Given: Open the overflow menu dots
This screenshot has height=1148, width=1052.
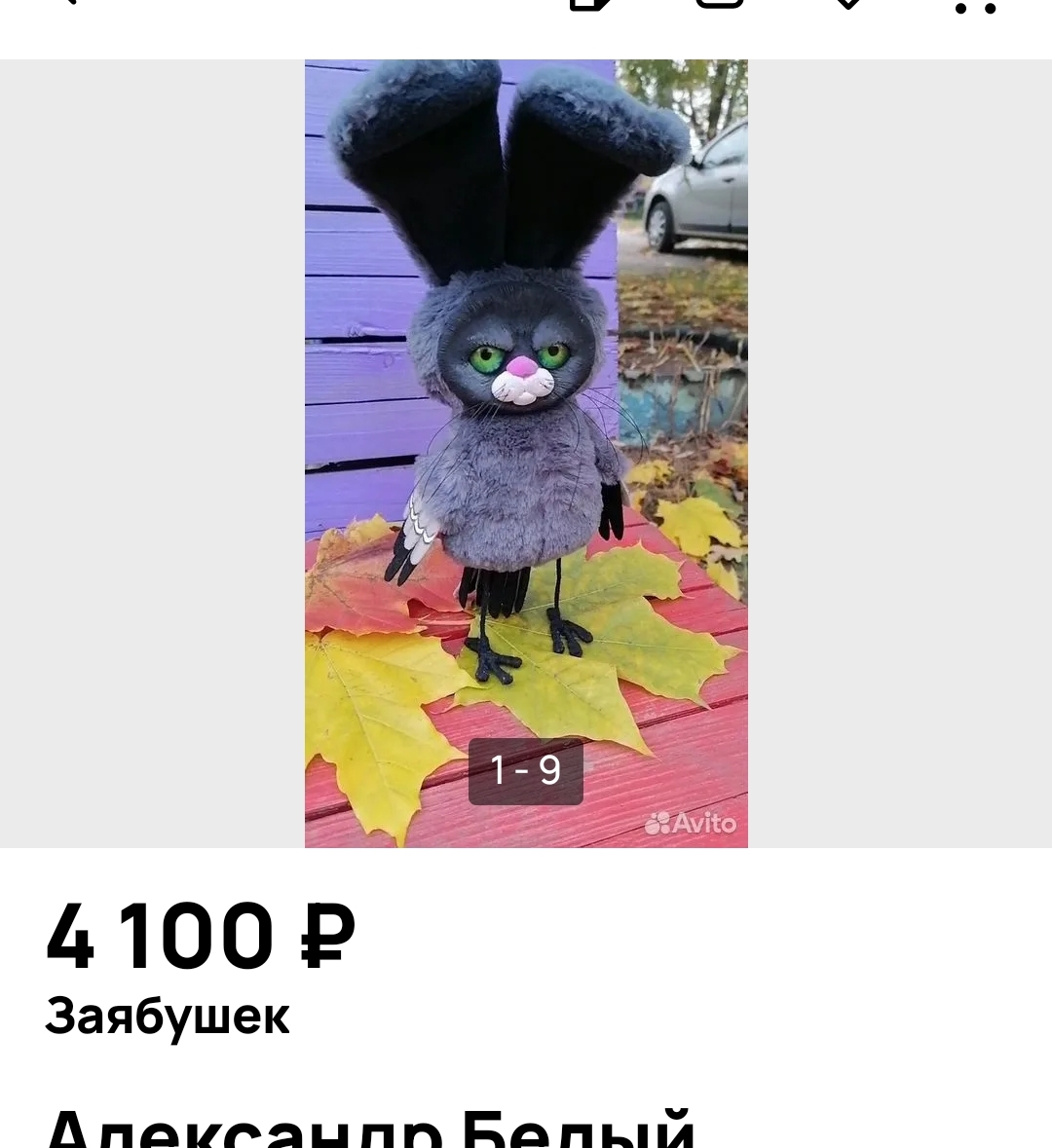Looking at the screenshot, I should [975, 9].
